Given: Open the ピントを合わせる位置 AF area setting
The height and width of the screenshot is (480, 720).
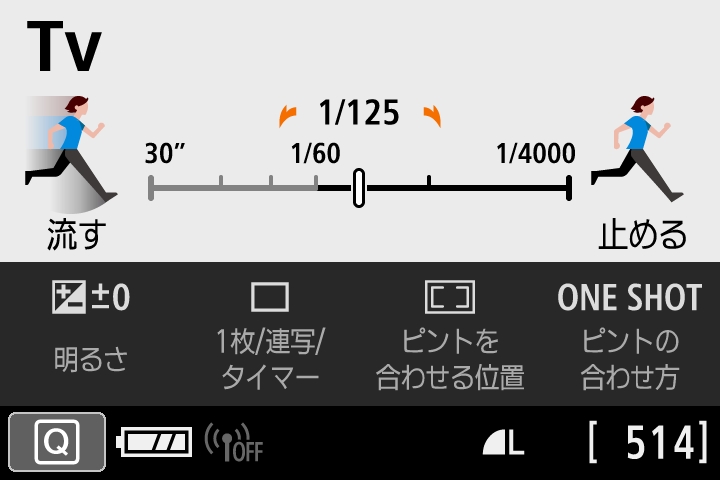Looking at the screenshot, I should pyautogui.click(x=450, y=335).
